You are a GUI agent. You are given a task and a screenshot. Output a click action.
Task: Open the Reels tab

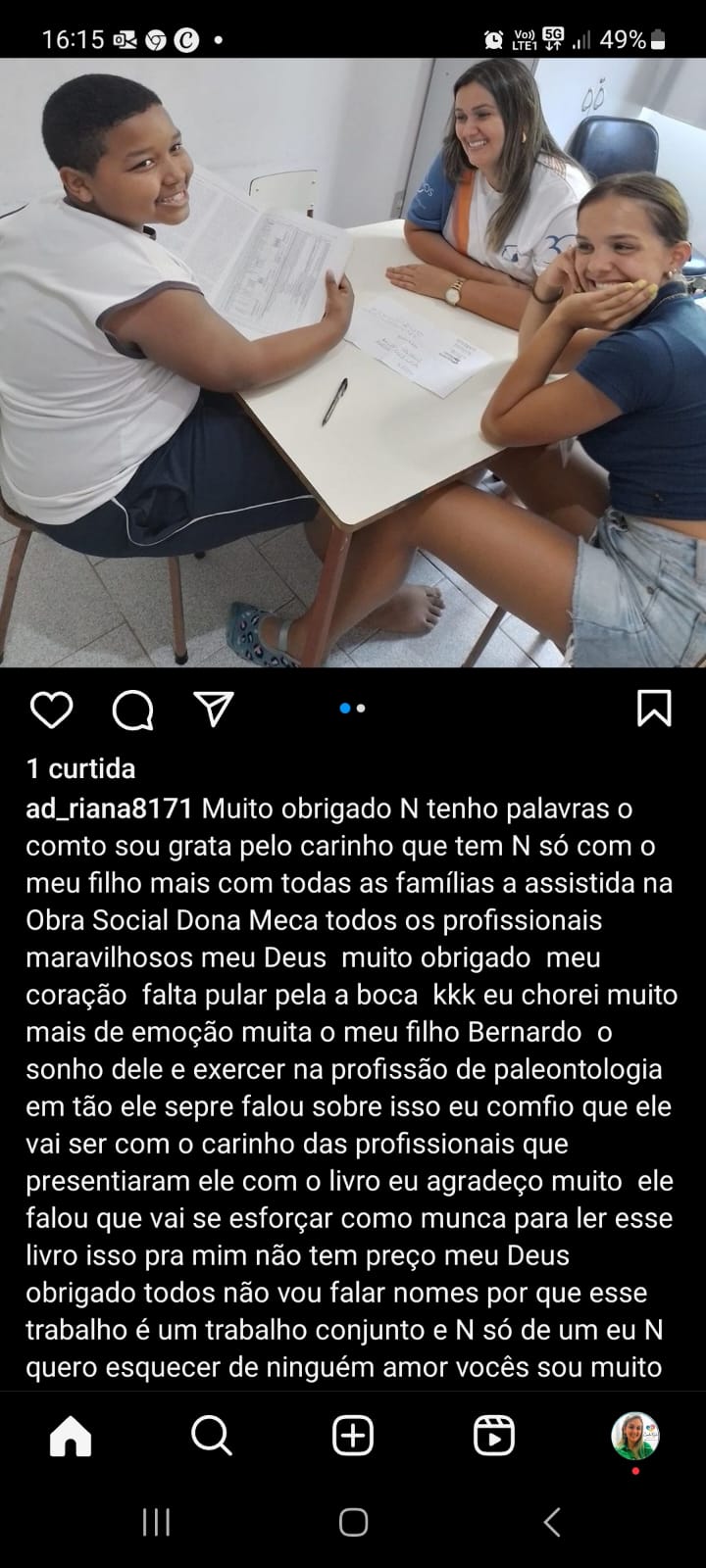pyautogui.click(x=493, y=1437)
